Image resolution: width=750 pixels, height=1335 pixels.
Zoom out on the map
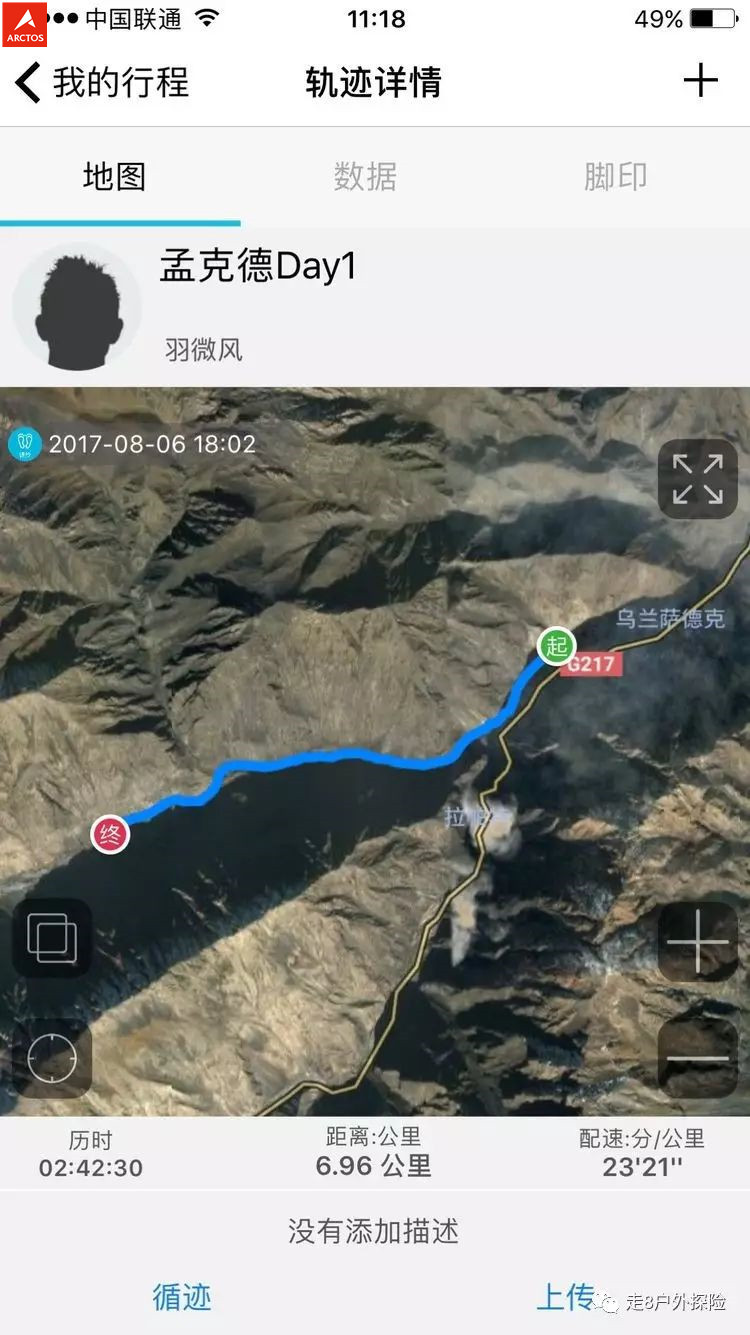point(696,1057)
